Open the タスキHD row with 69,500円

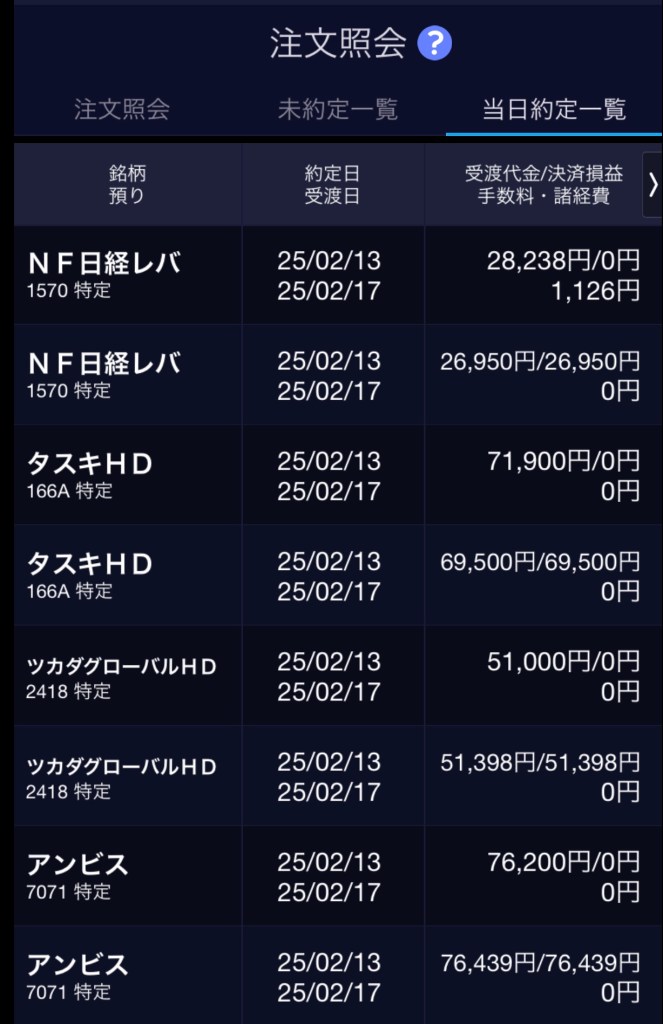tap(330, 576)
